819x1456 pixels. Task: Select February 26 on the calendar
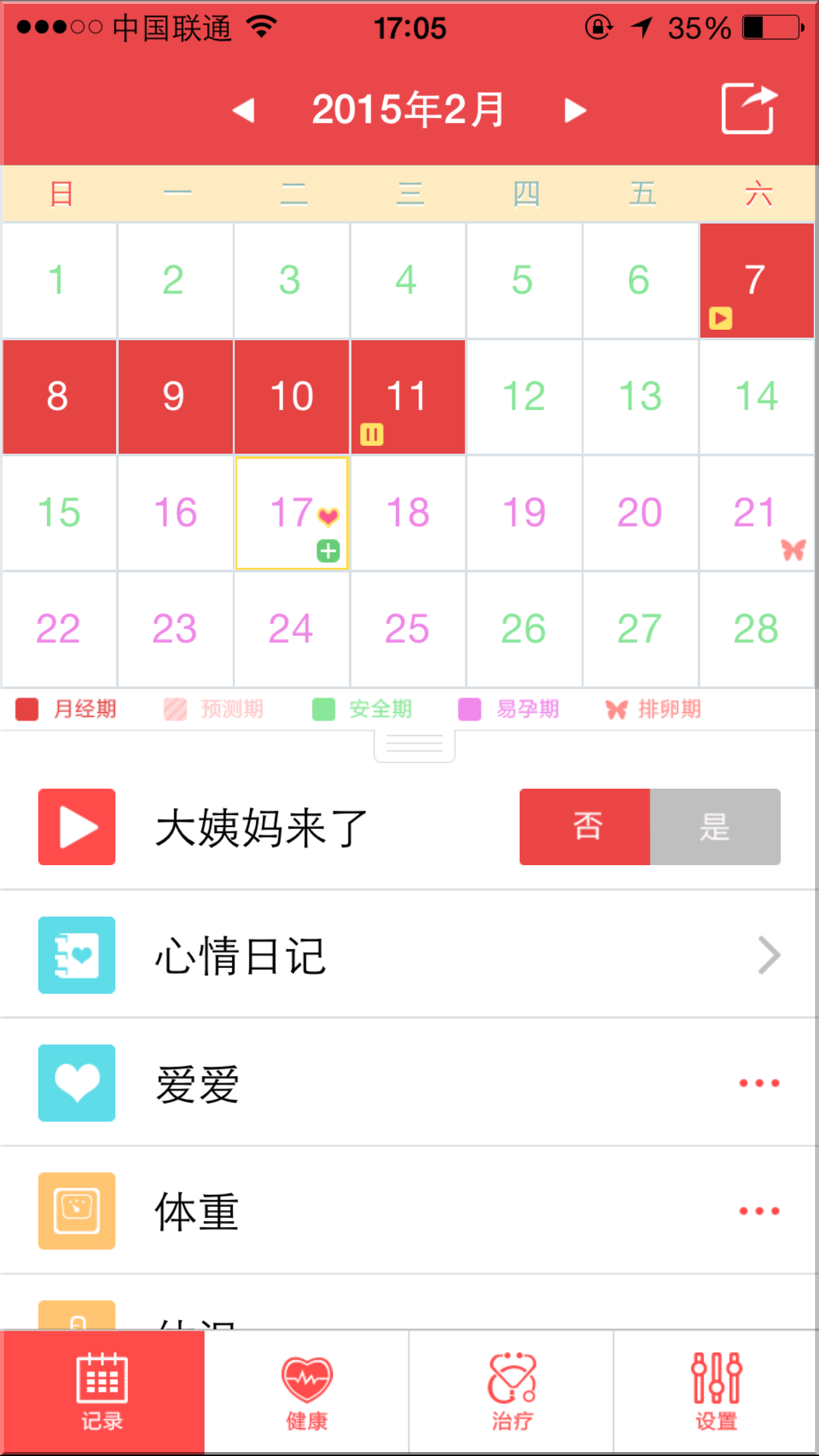point(524,629)
